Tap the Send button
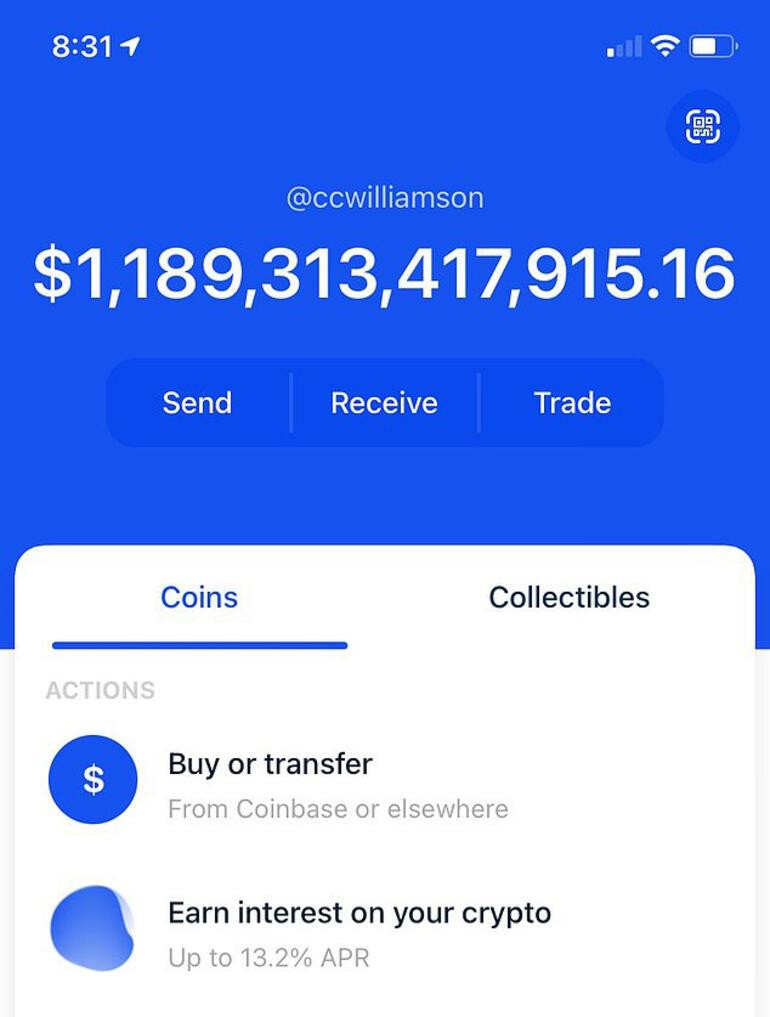 point(197,403)
